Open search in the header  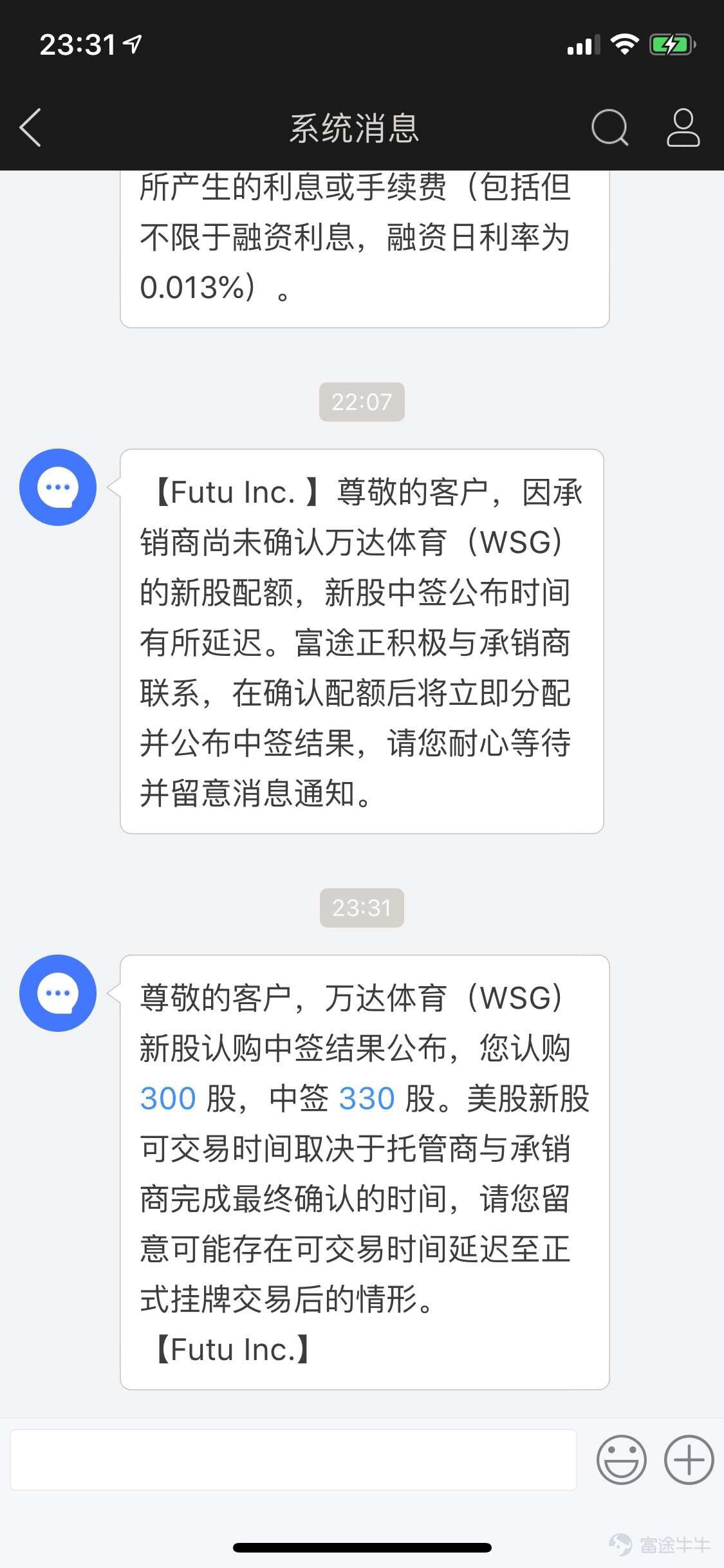609,127
